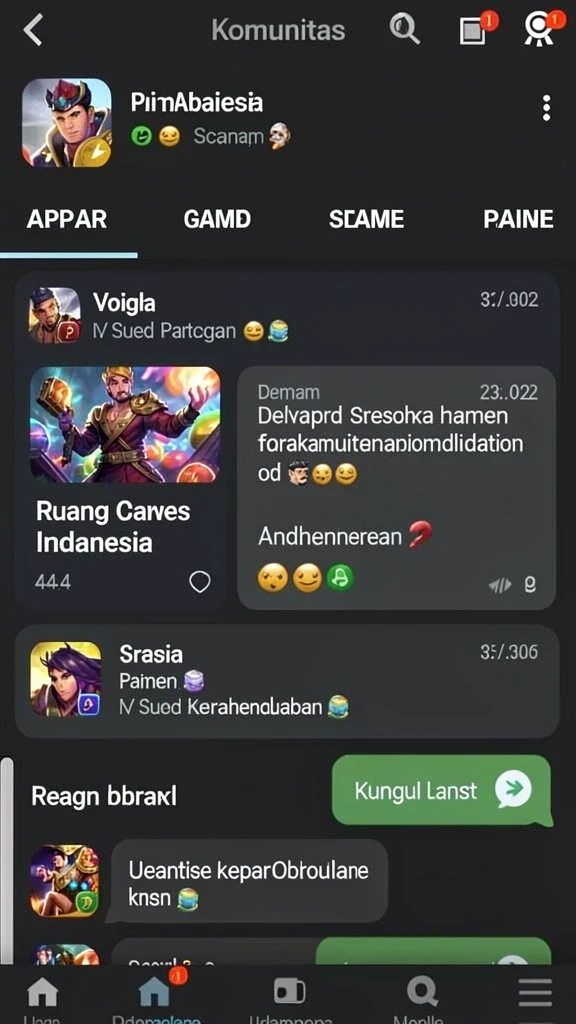Open the Ueantise keparObroulane message
The image size is (576, 1024).
tap(248, 882)
